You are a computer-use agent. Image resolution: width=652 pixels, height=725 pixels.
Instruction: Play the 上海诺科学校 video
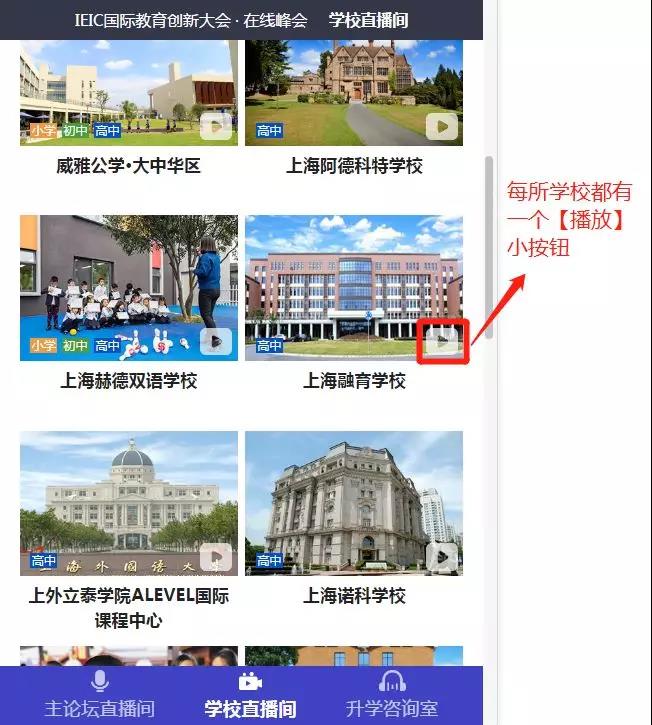pyautogui.click(x=442, y=557)
